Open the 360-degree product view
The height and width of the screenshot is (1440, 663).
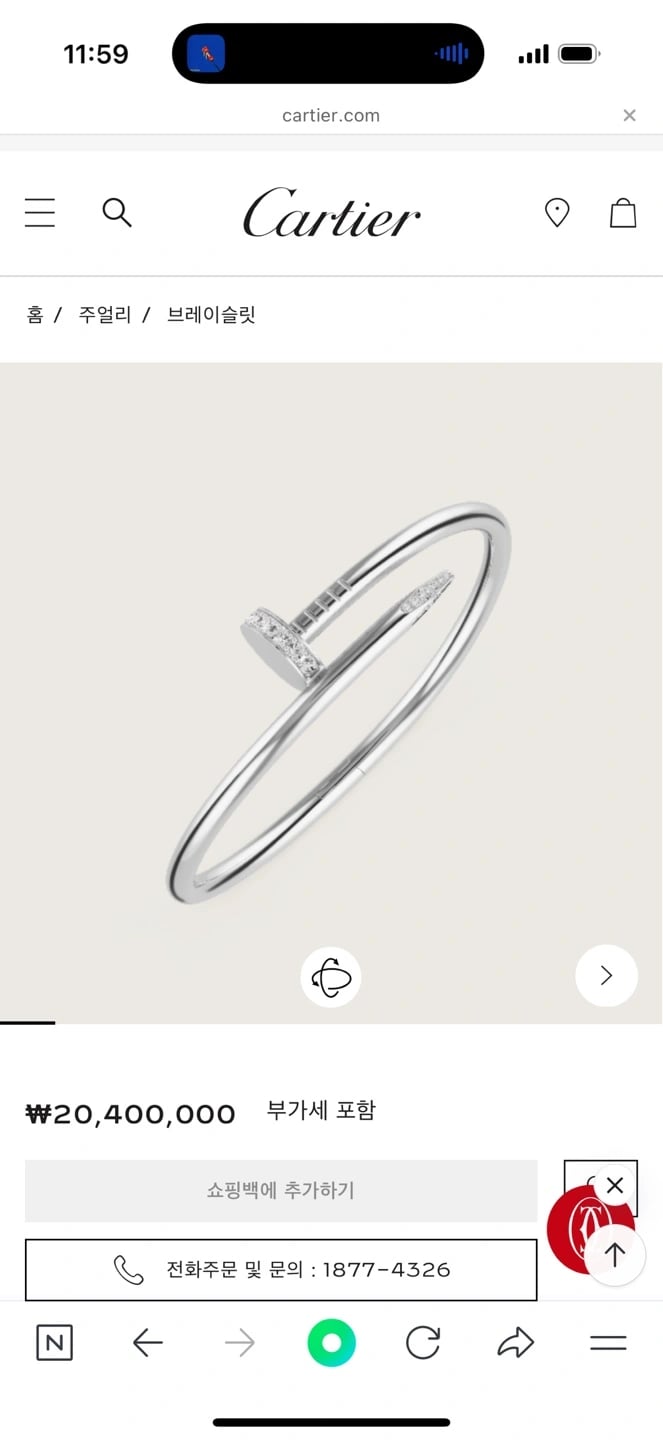331,976
